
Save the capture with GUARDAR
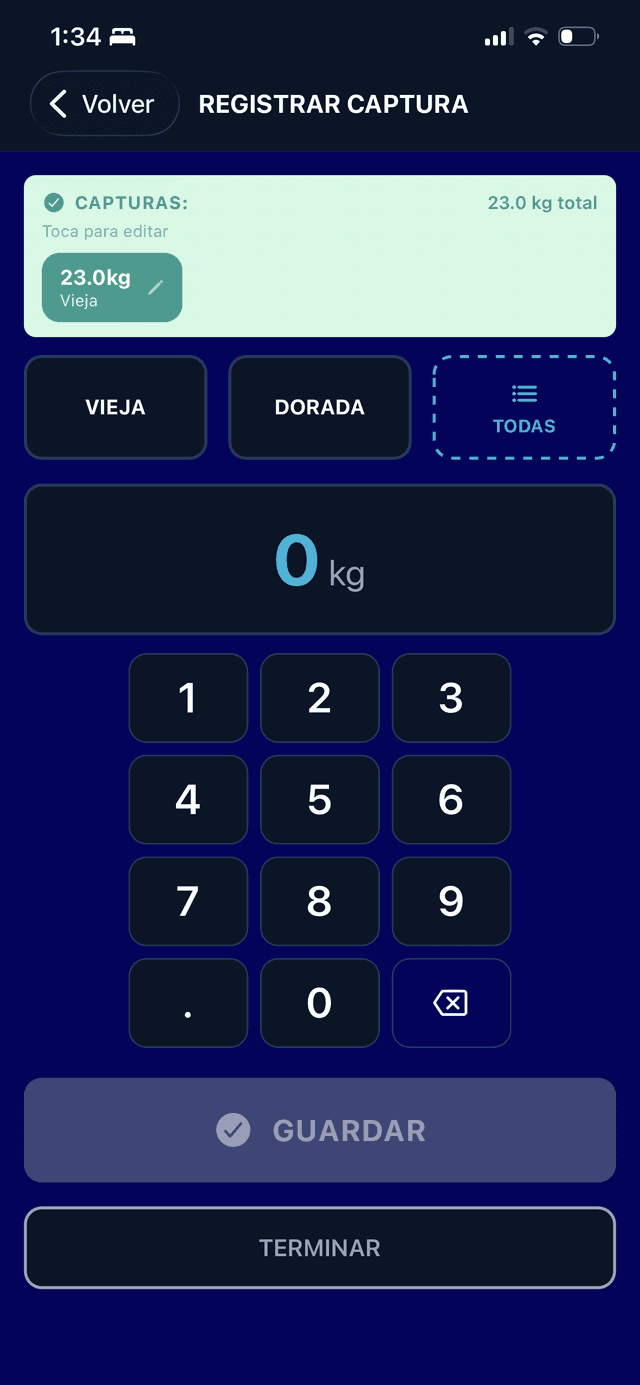[x=320, y=1130]
